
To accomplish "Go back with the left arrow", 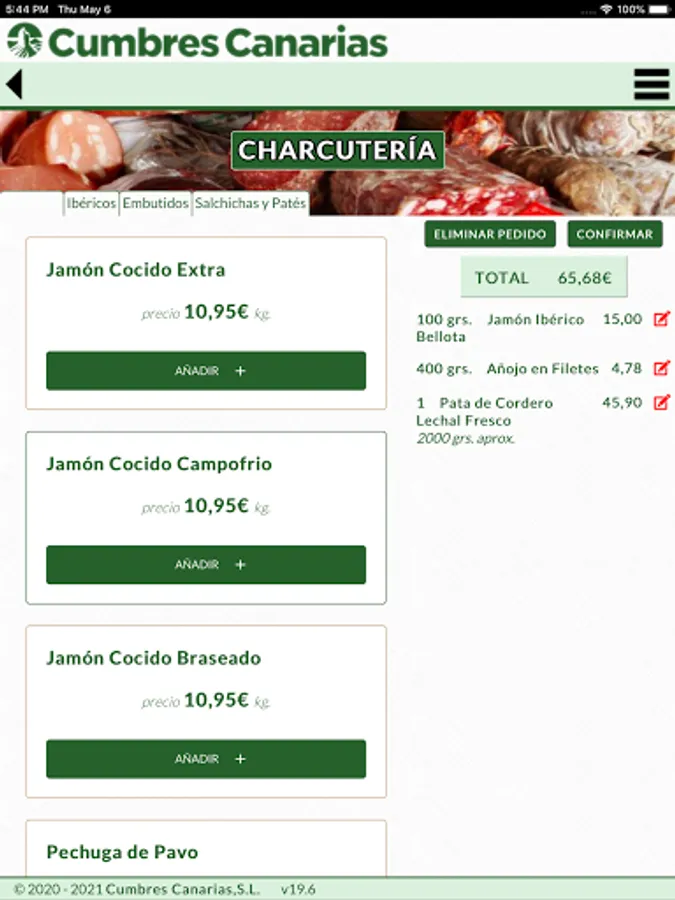I will click(x=14, y=85).
